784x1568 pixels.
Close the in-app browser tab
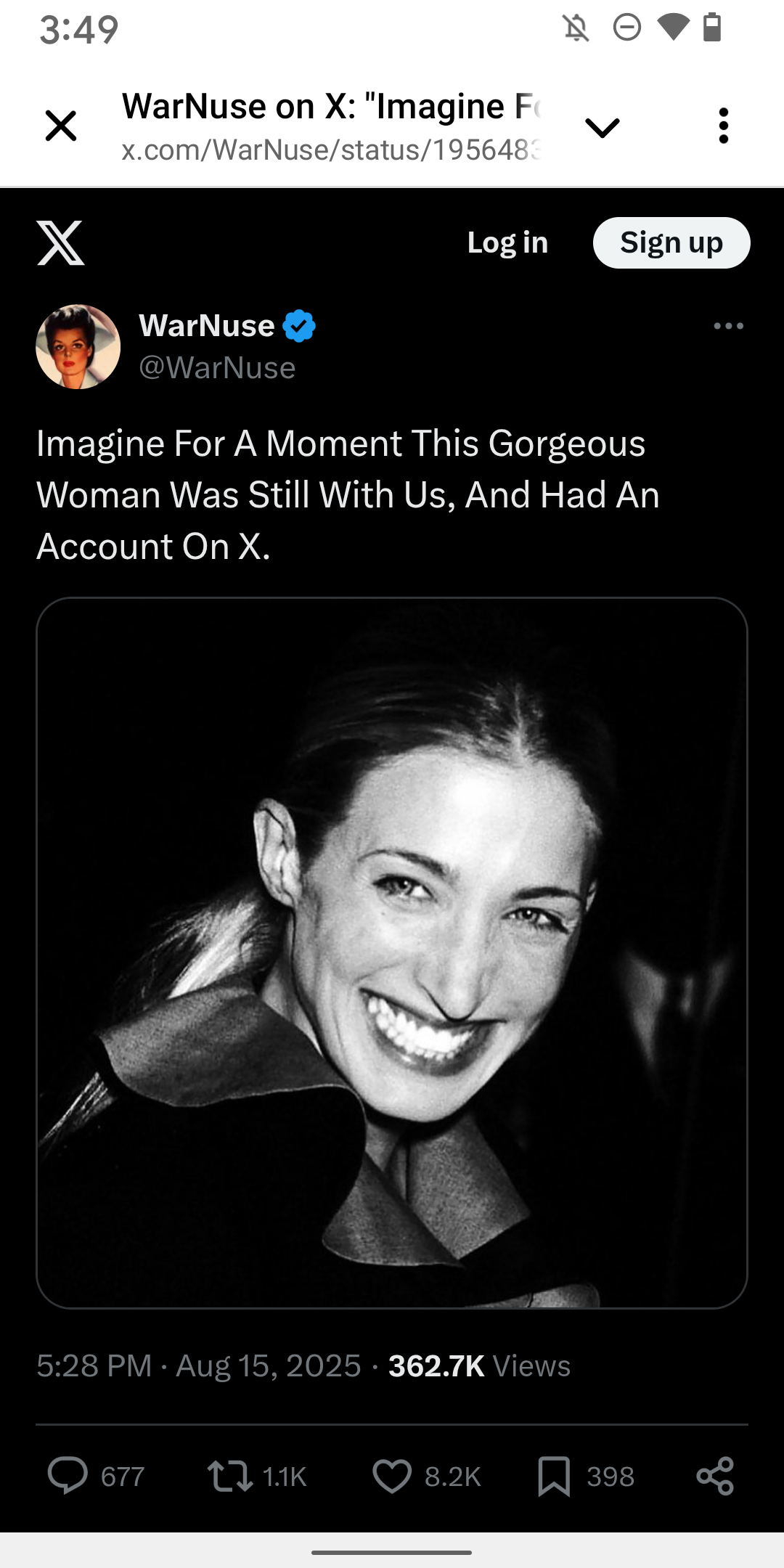pos(61,126)
